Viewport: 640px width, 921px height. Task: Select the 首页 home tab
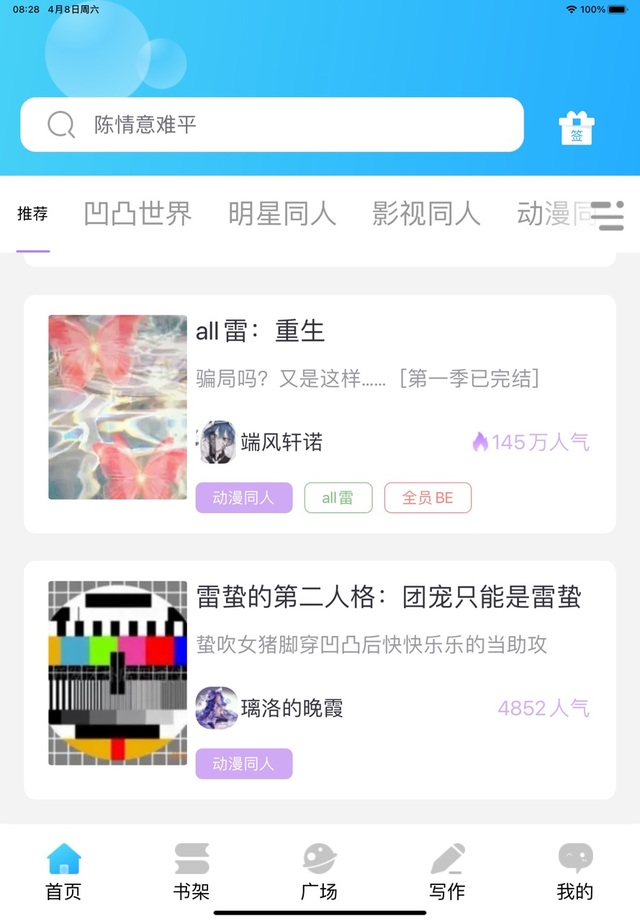click(63, 872)
